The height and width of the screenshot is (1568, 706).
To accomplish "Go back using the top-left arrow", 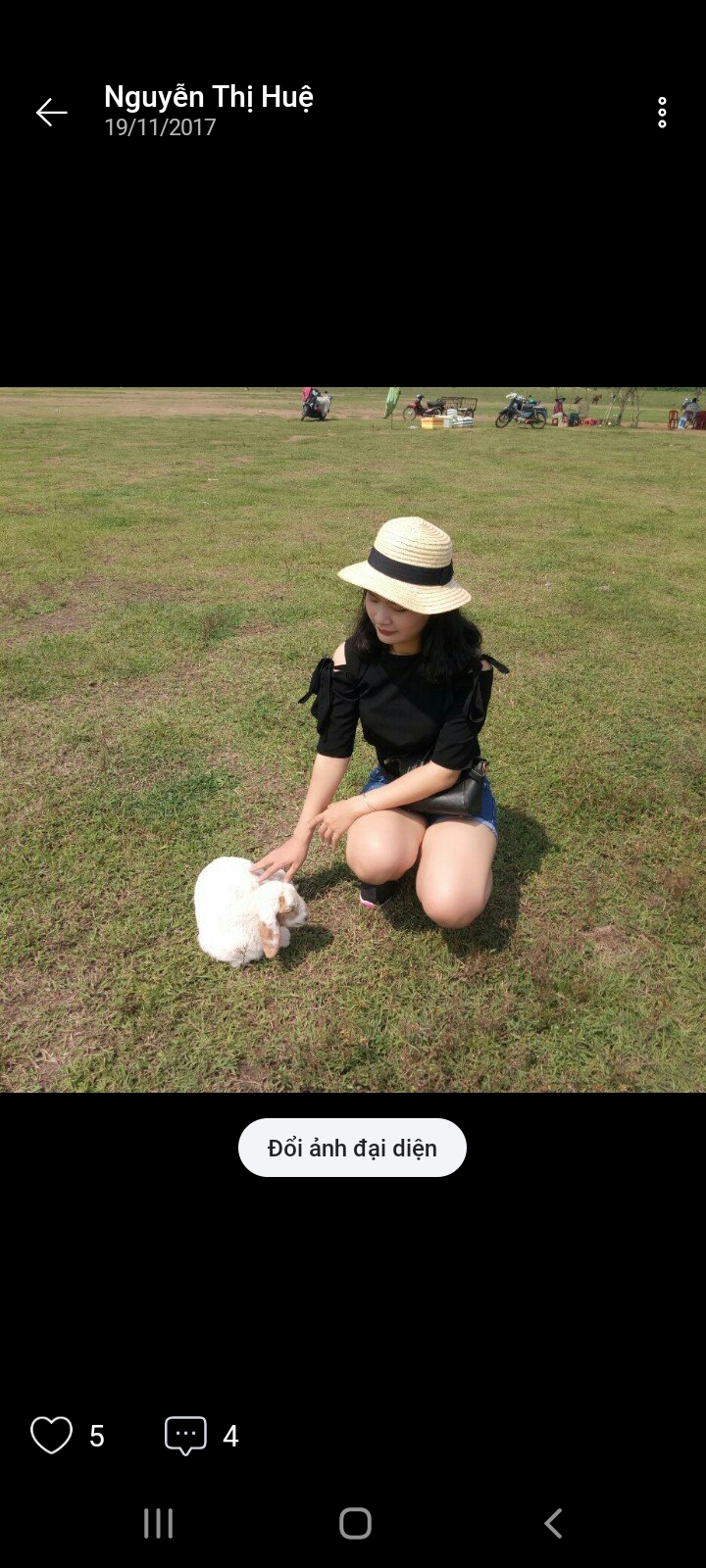I will coord(52,113).
